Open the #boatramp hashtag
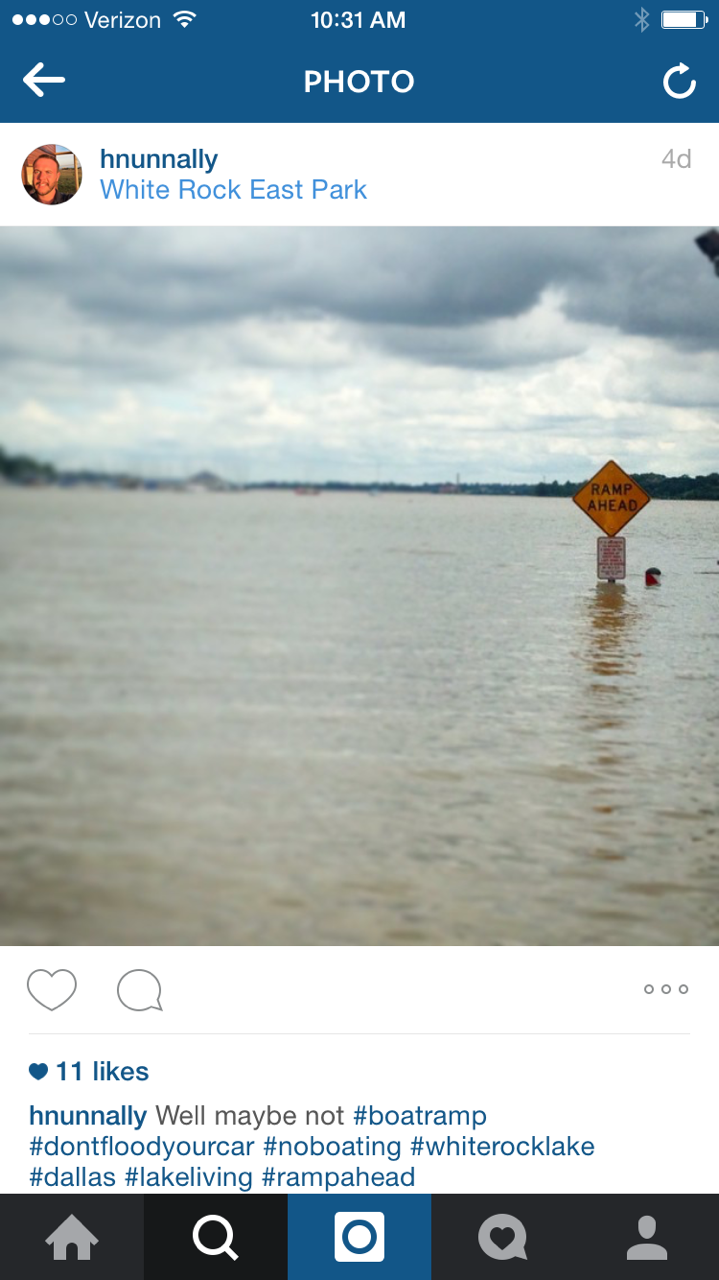The image size is (719, 1280). (x=420, y=1116)
